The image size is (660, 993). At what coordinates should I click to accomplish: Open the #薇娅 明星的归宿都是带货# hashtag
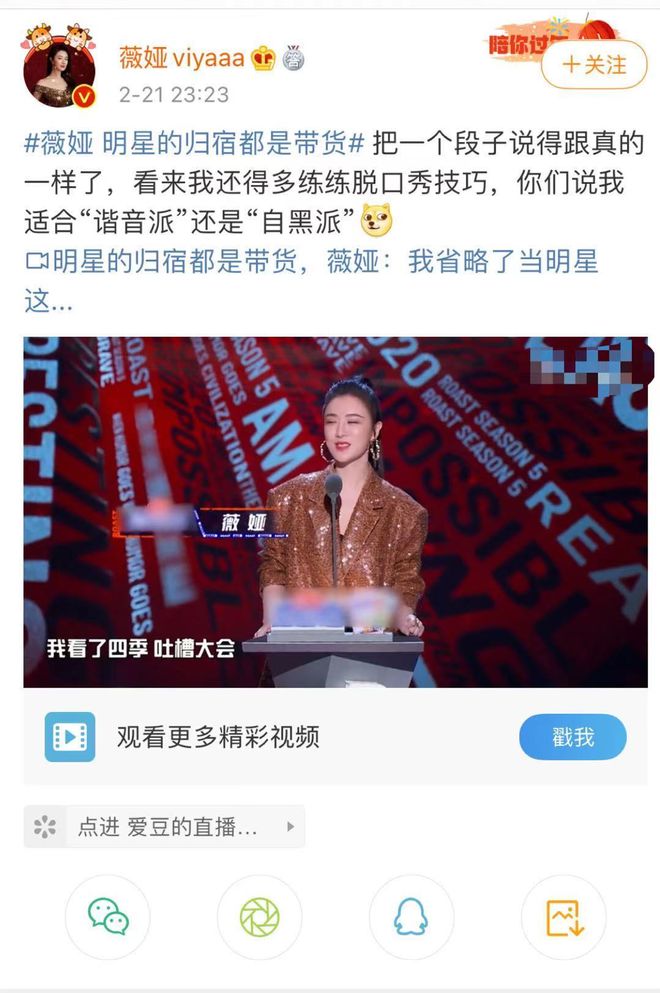pyautogui.click(x=193, y=144)
